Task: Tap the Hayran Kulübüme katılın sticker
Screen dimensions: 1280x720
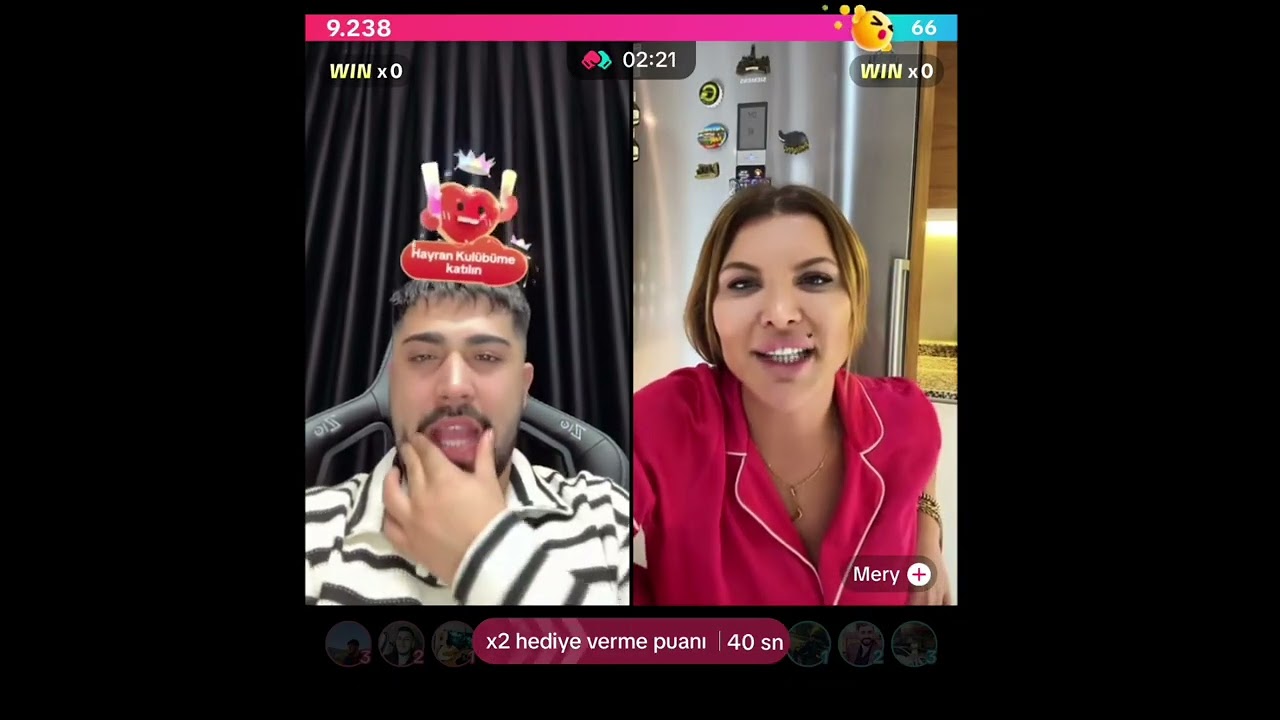Action: (464, 262)
